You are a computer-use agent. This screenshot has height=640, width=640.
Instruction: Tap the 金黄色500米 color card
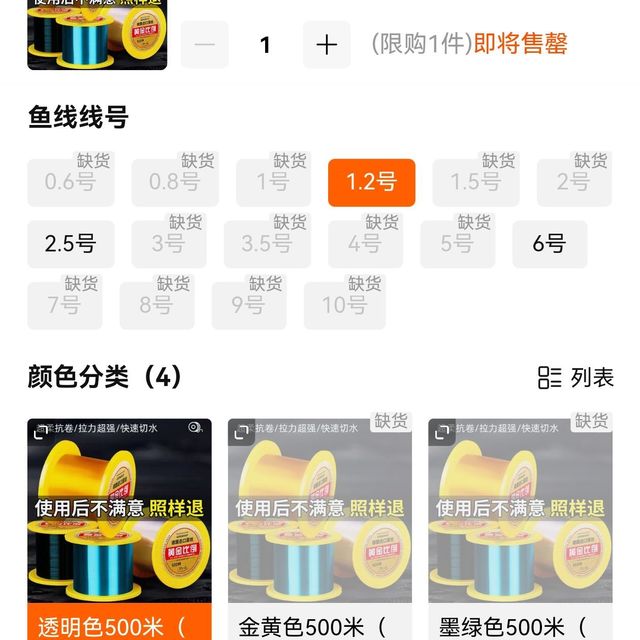(x=320, y=530)
